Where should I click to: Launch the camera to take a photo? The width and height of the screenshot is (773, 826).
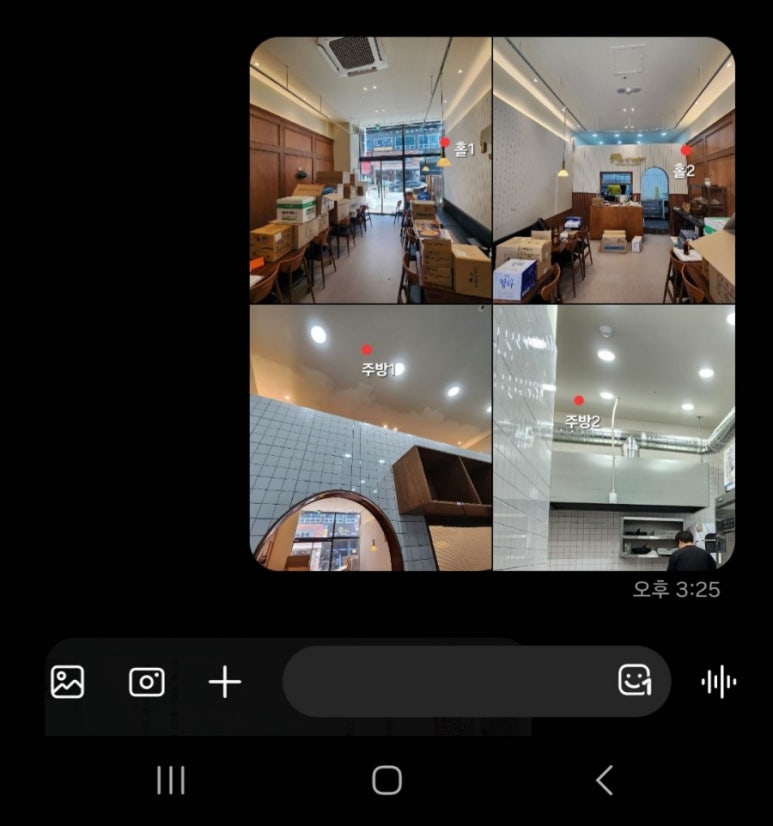(147, 682)
